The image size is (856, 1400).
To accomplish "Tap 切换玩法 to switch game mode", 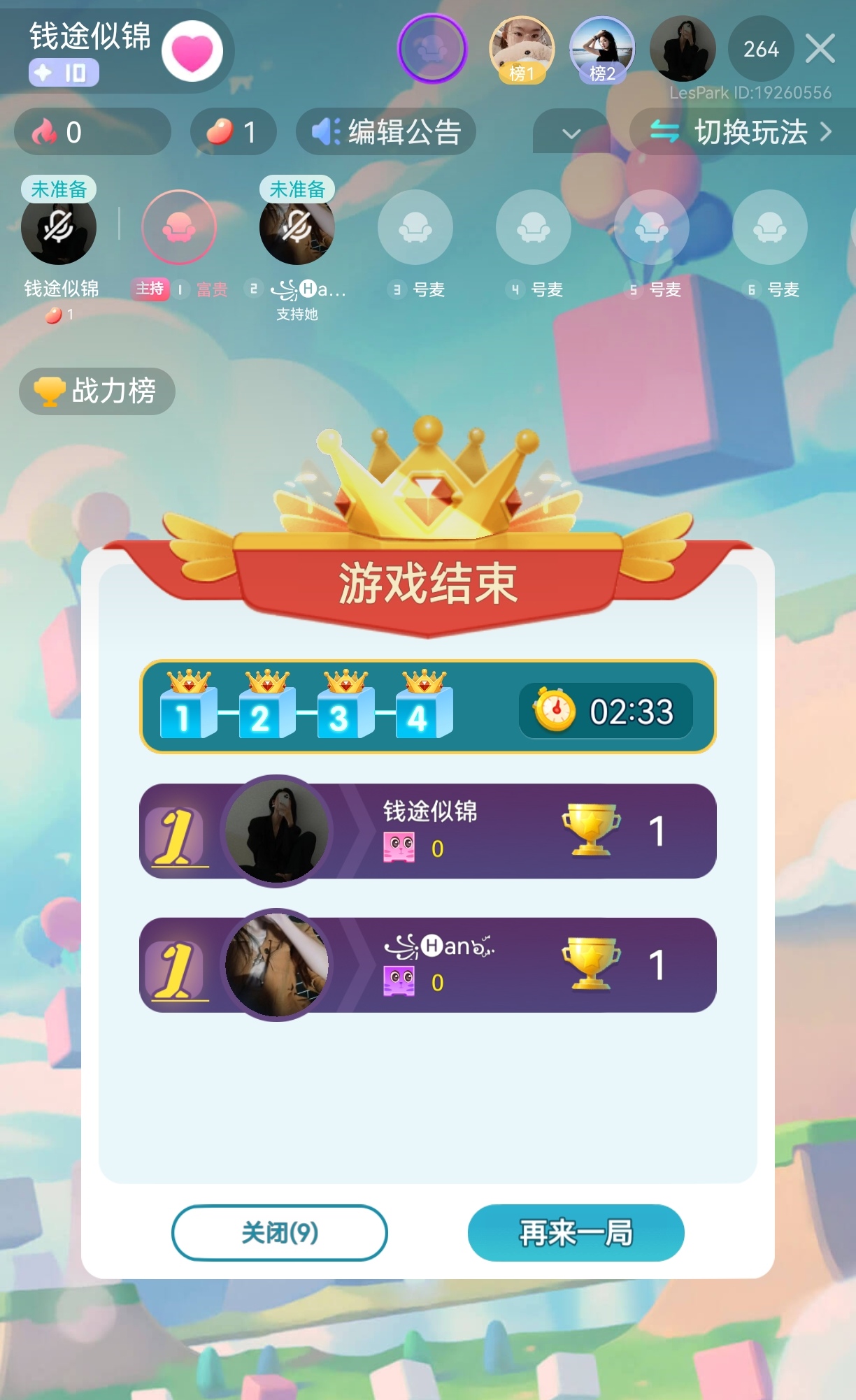I will click(x=741, y=131).
